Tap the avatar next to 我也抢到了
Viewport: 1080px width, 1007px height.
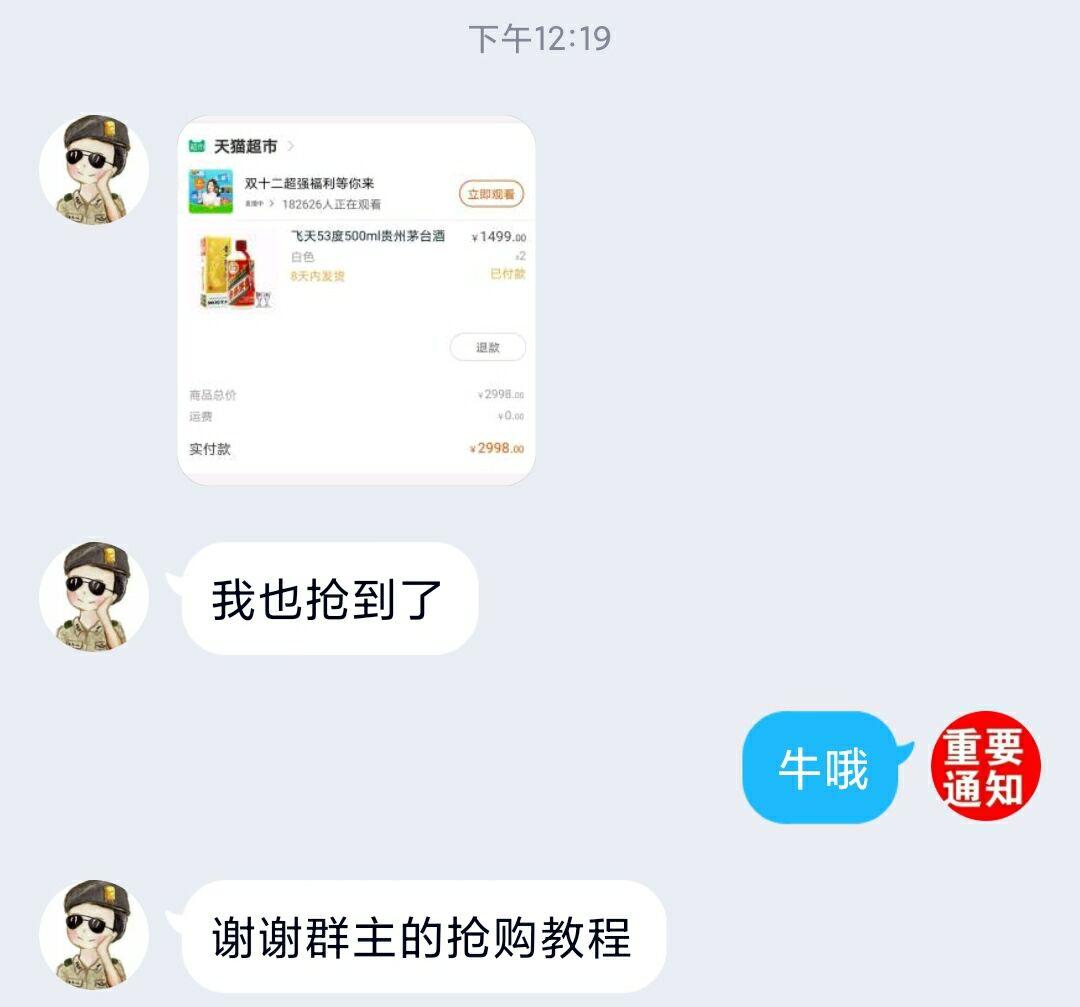point(93,597)
